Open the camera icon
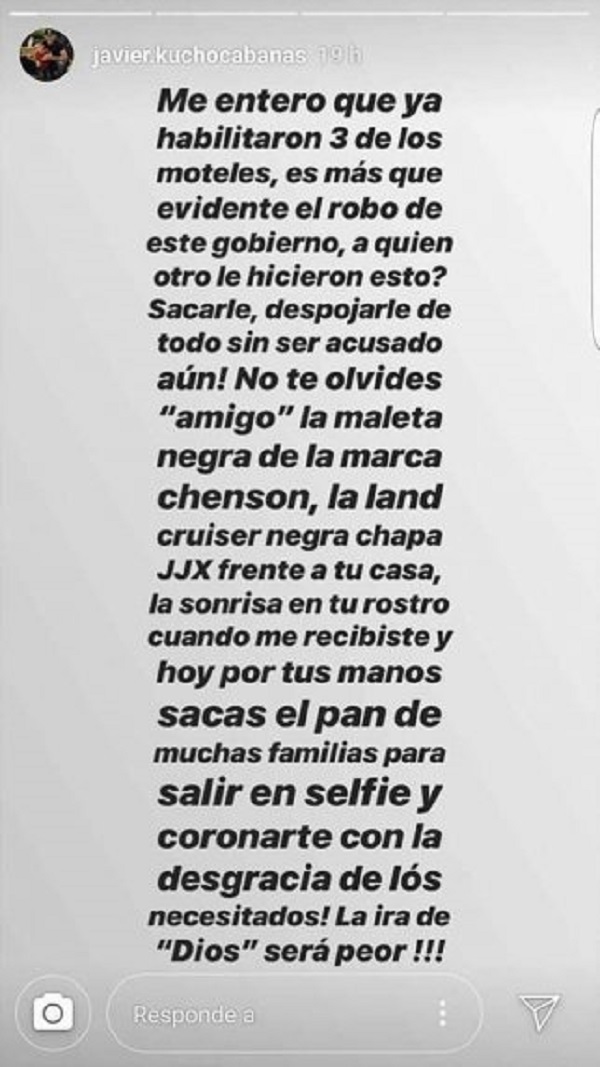Image resolution: width=600 pixels, height=1067 pixels. (54, 1014)
